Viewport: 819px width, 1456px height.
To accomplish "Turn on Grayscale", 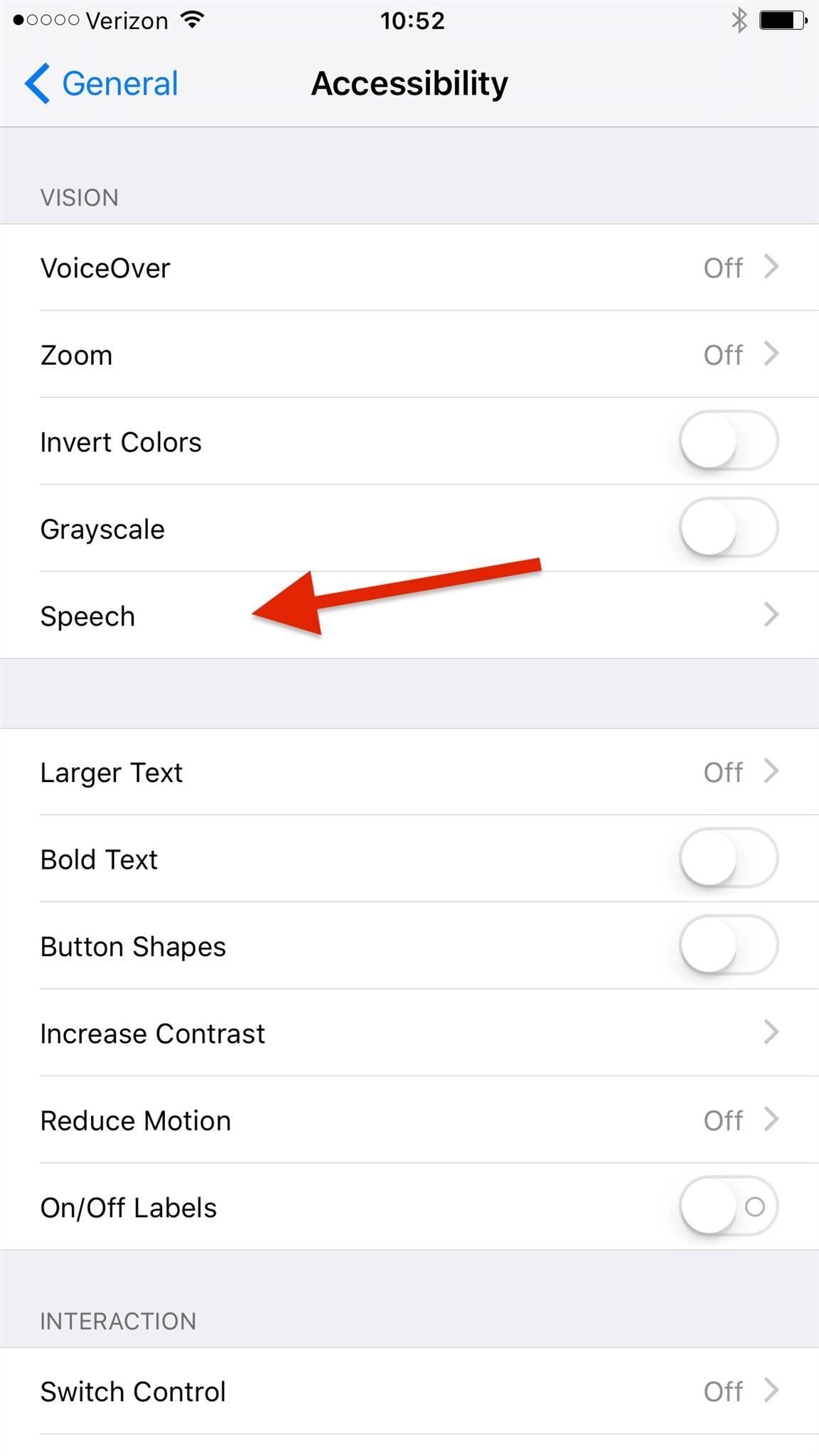I will 728,528.
